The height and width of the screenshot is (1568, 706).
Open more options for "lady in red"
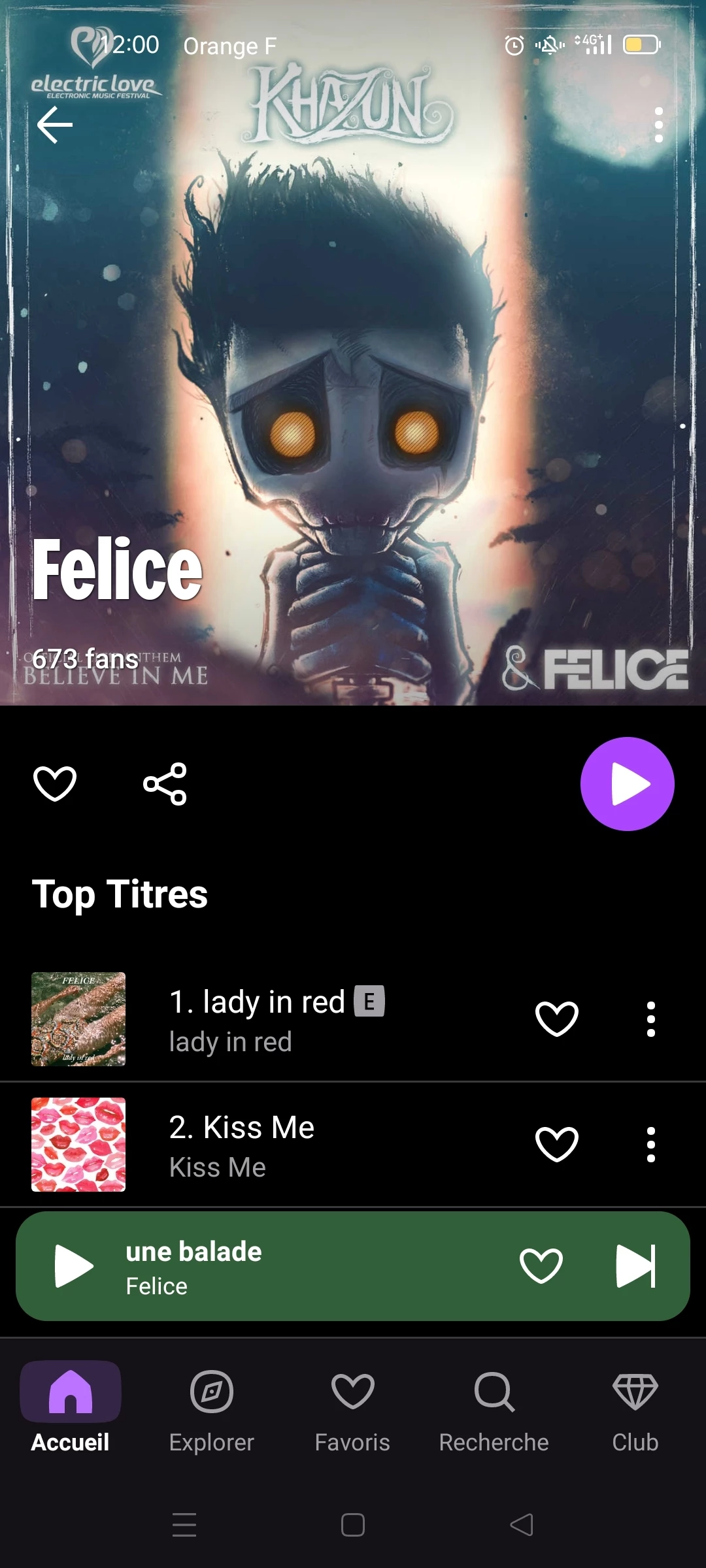pyautogui.click(x=650, y=1019)
